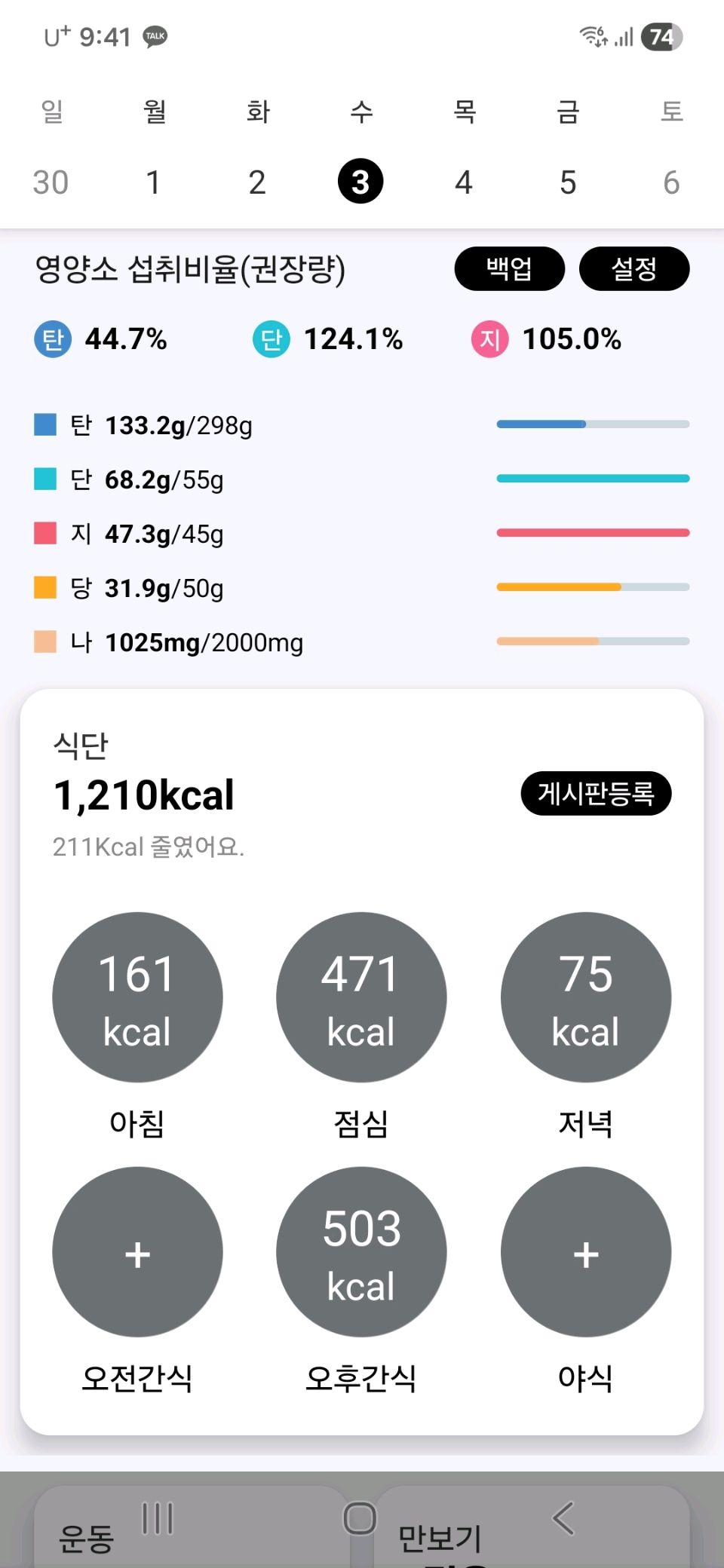Add a 오전간식 morning snack
This screenshot has height=1568, width=724.
pos(137,1252)
